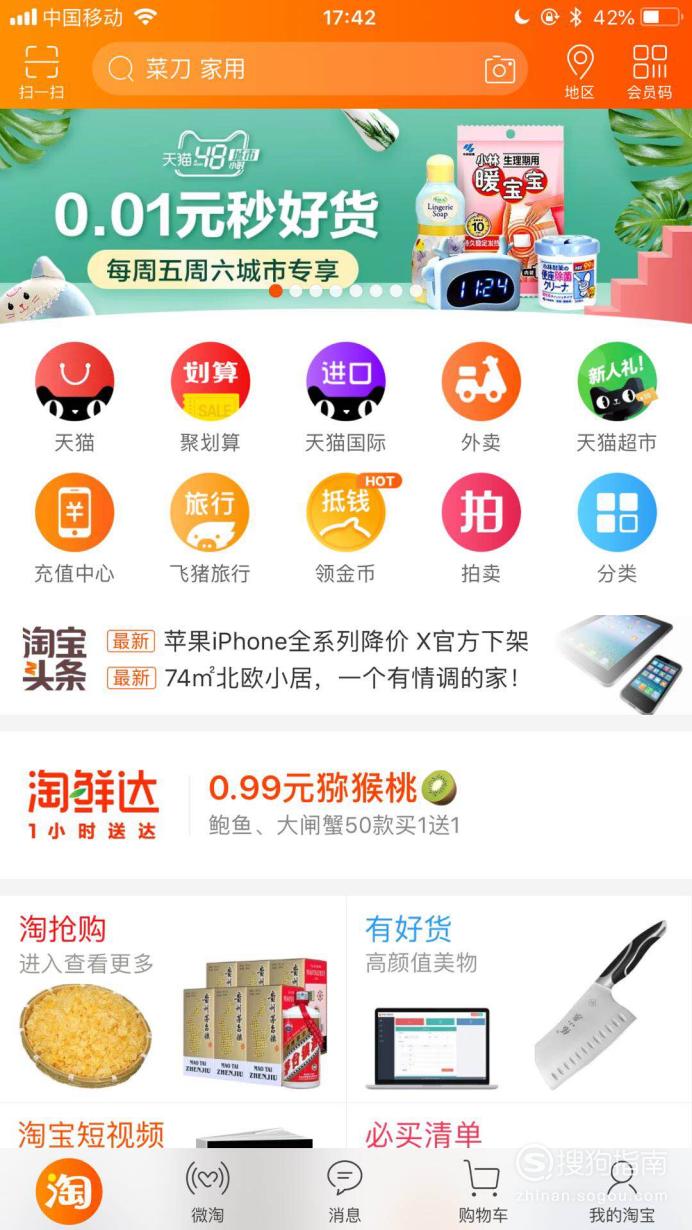Show the 会员码 member code
692x1230 pixels.
coord(650,71)
